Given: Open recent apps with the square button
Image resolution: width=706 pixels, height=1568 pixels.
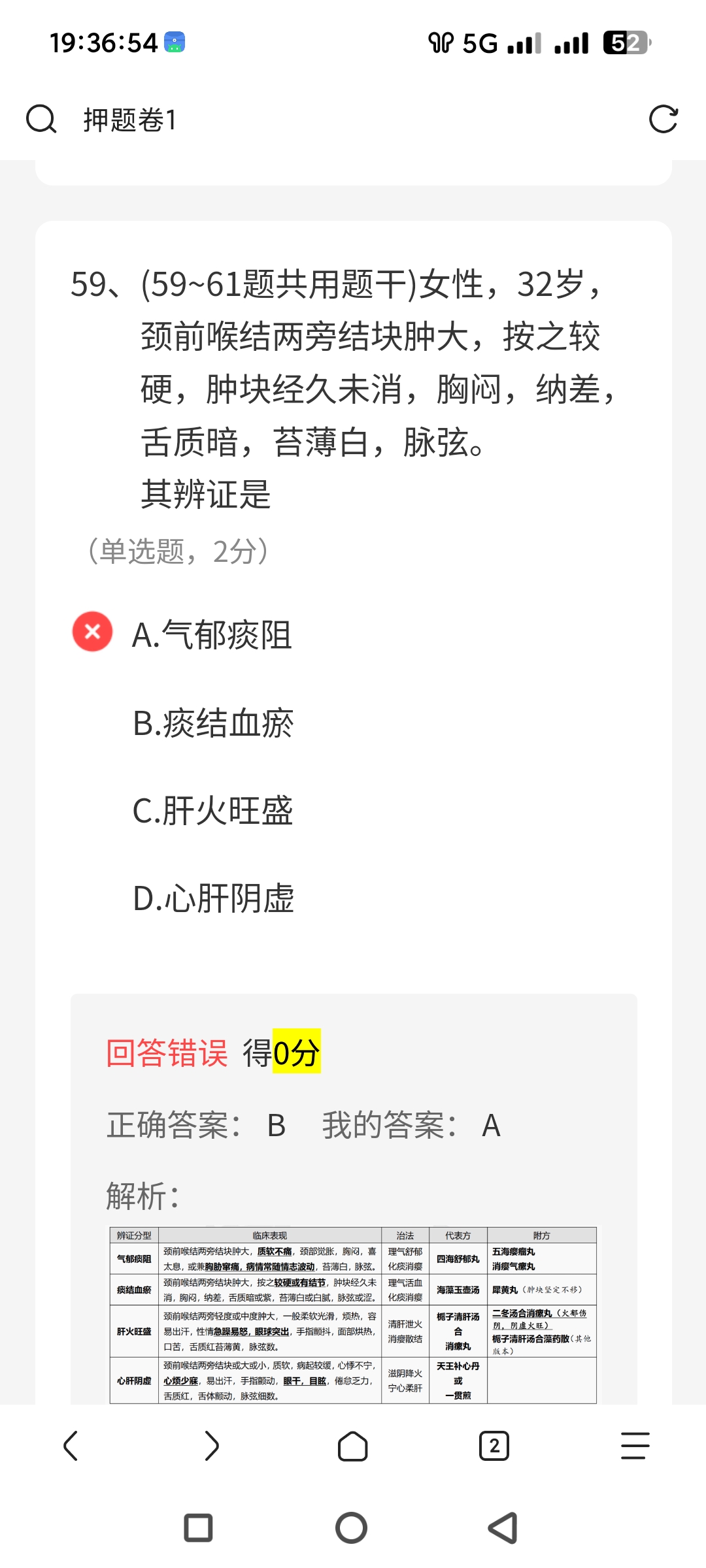Looking at the screenshot, I should [199, 1527].
